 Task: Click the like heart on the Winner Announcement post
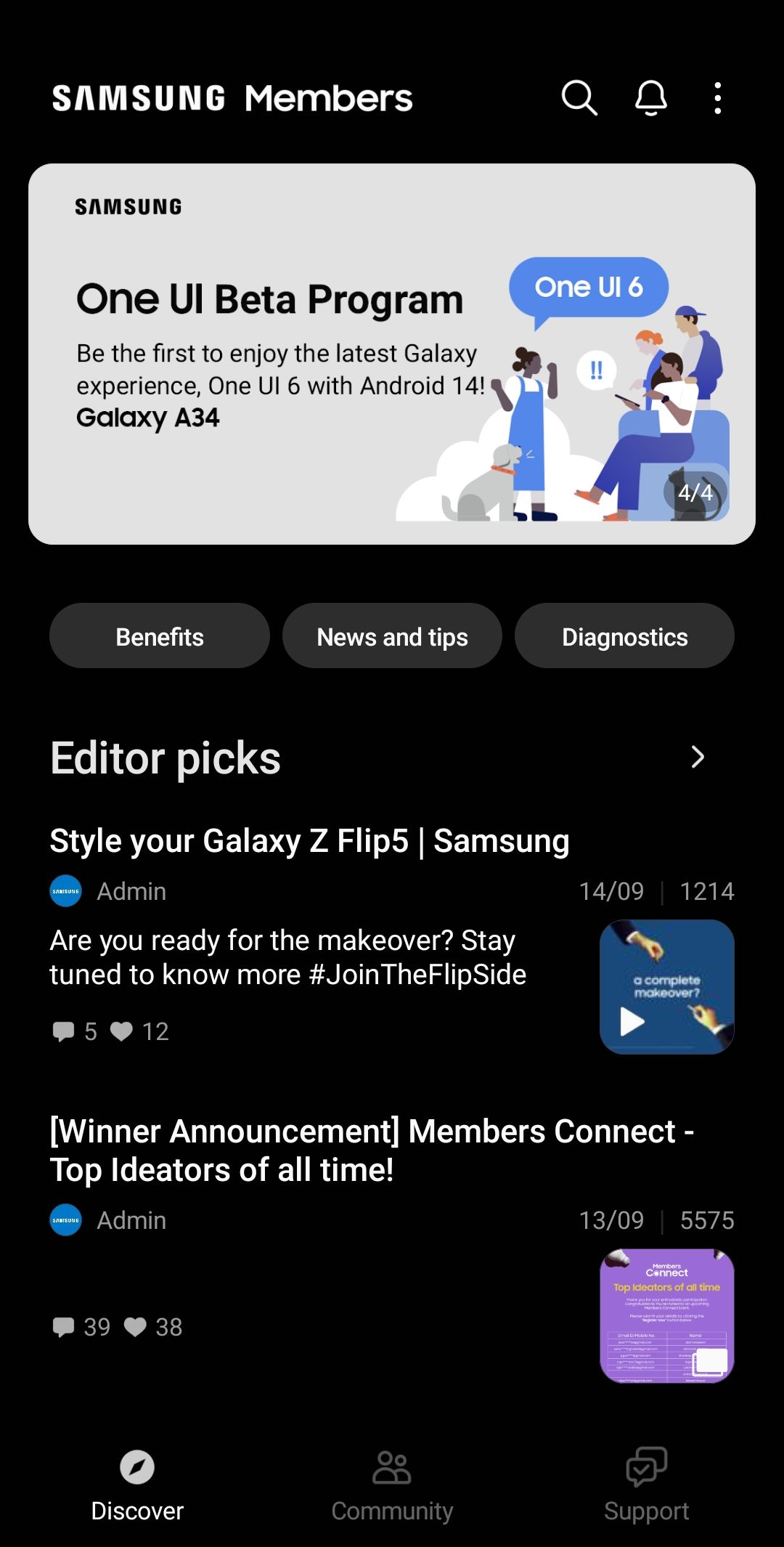(137, 1327)
